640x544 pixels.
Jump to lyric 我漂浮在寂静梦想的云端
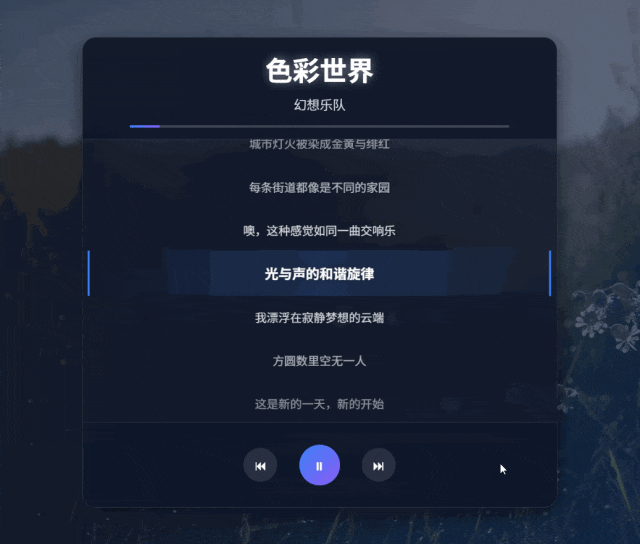(319, 318)
